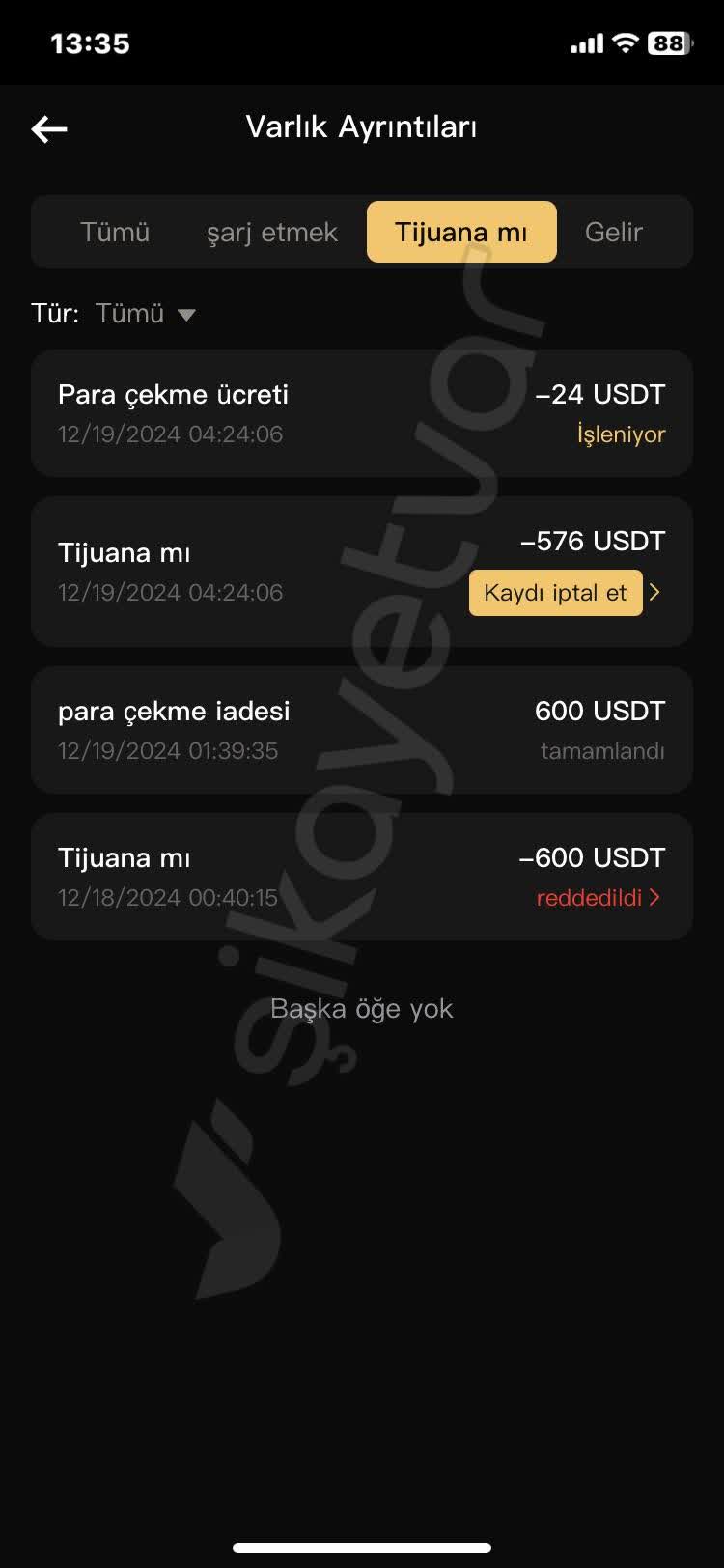Open the pending withdrawal via İşleniyor status
Image resolution: width=724 pixels, height=1568 pixels.
[x=619, y=434]
